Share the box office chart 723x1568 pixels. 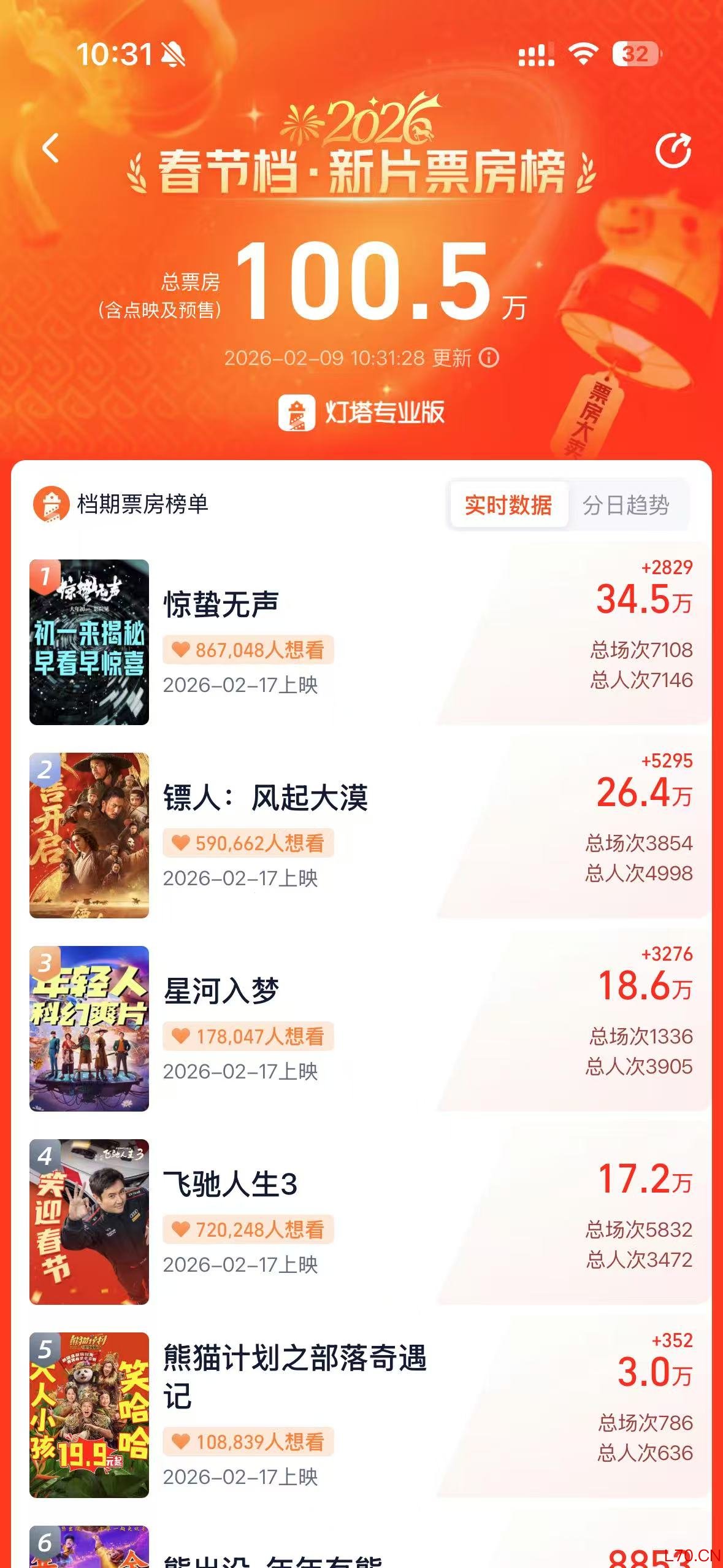pos(673,150)
